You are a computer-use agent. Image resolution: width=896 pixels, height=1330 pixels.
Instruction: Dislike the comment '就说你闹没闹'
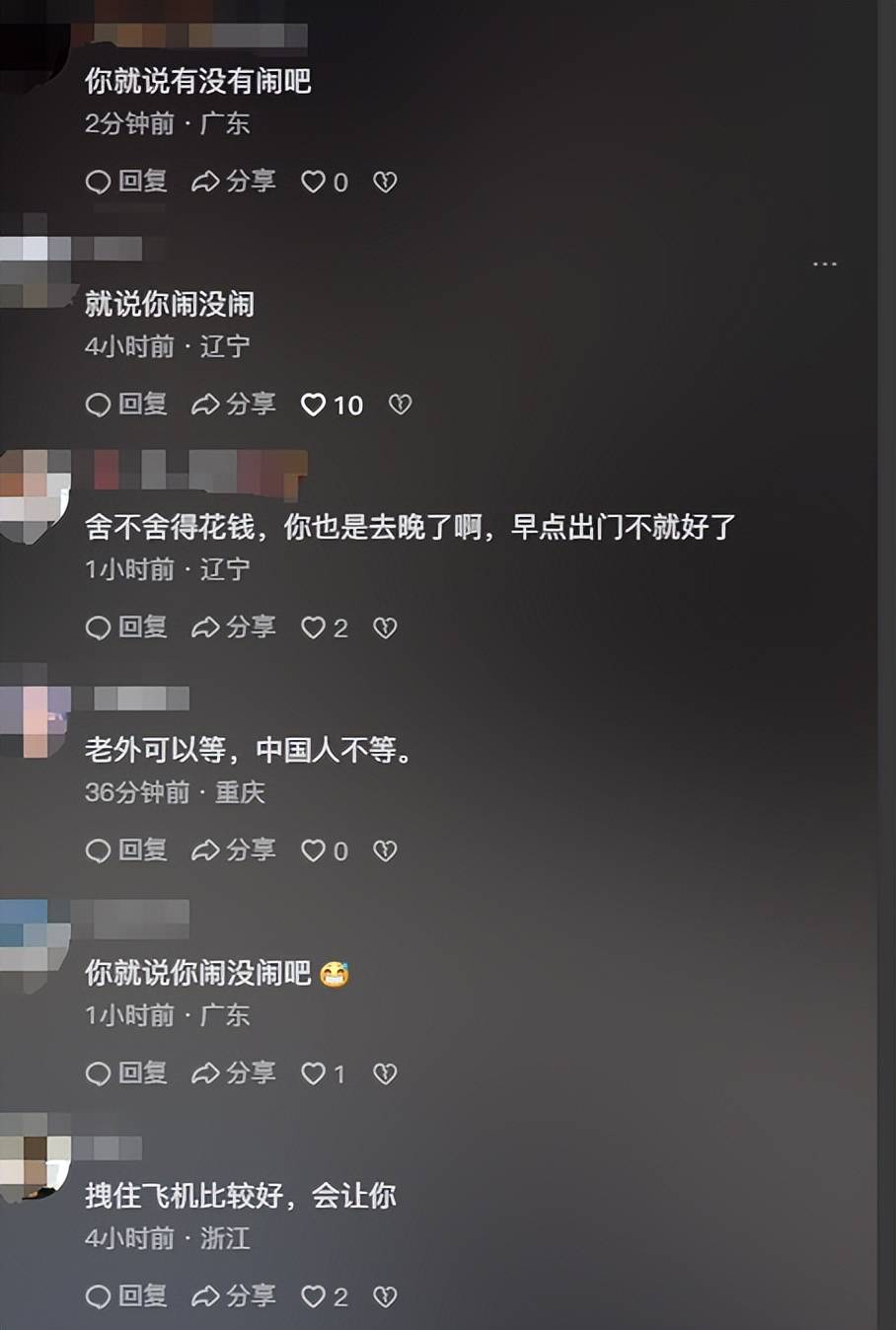point(400,405)
